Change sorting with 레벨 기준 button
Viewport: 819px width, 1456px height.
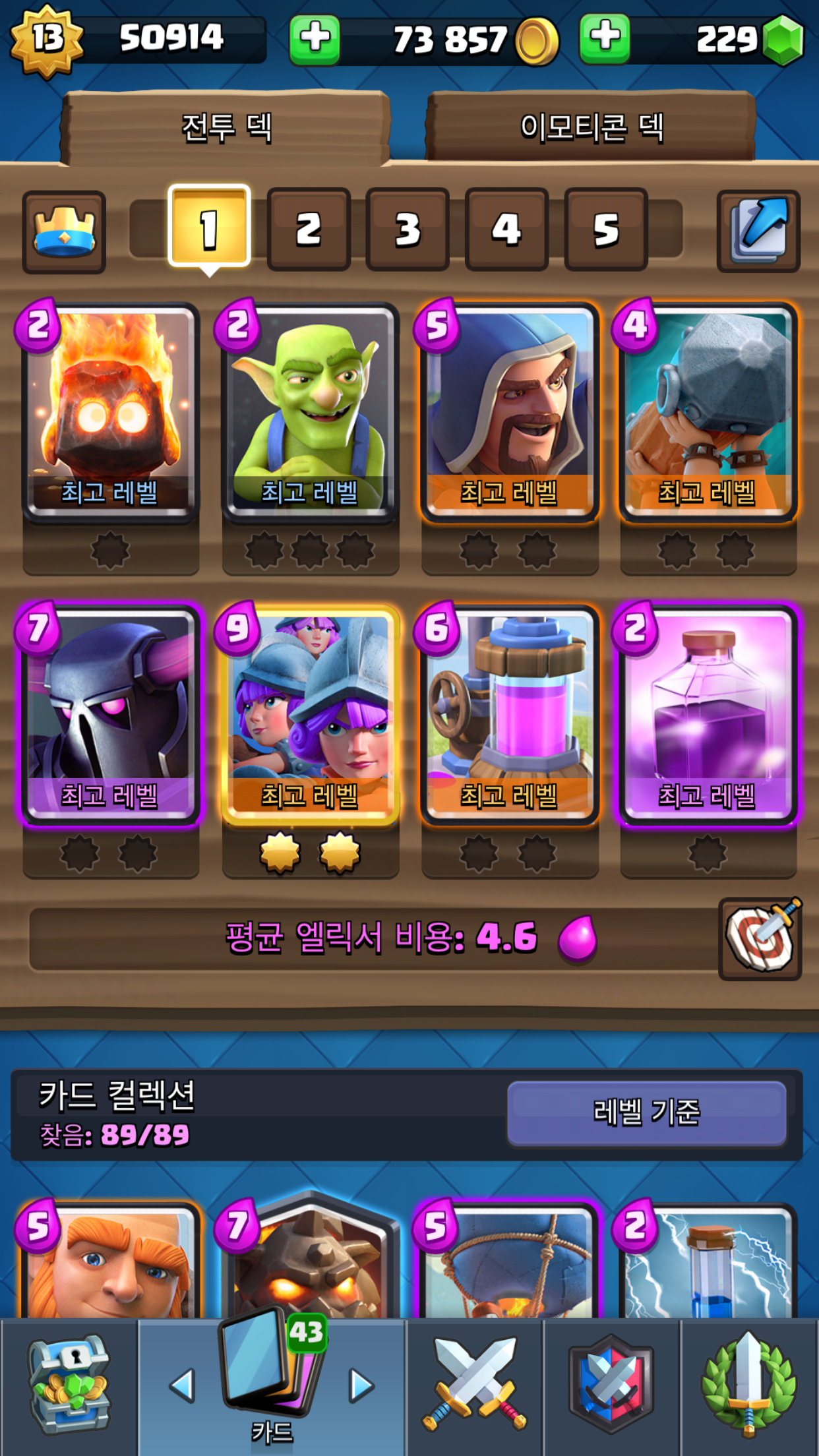pos(646,1113)
